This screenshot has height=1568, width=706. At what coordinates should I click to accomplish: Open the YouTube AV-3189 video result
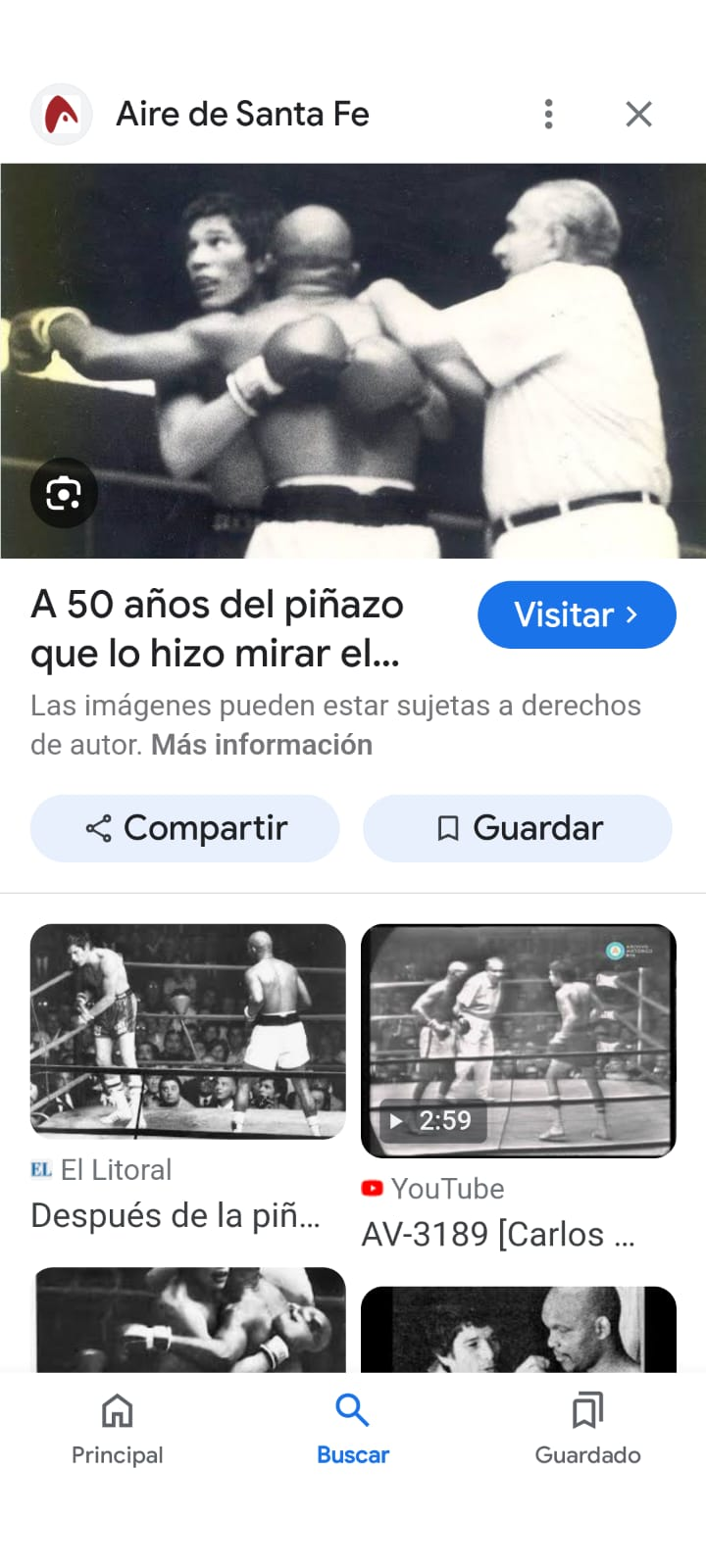(x=518, y=1041)
